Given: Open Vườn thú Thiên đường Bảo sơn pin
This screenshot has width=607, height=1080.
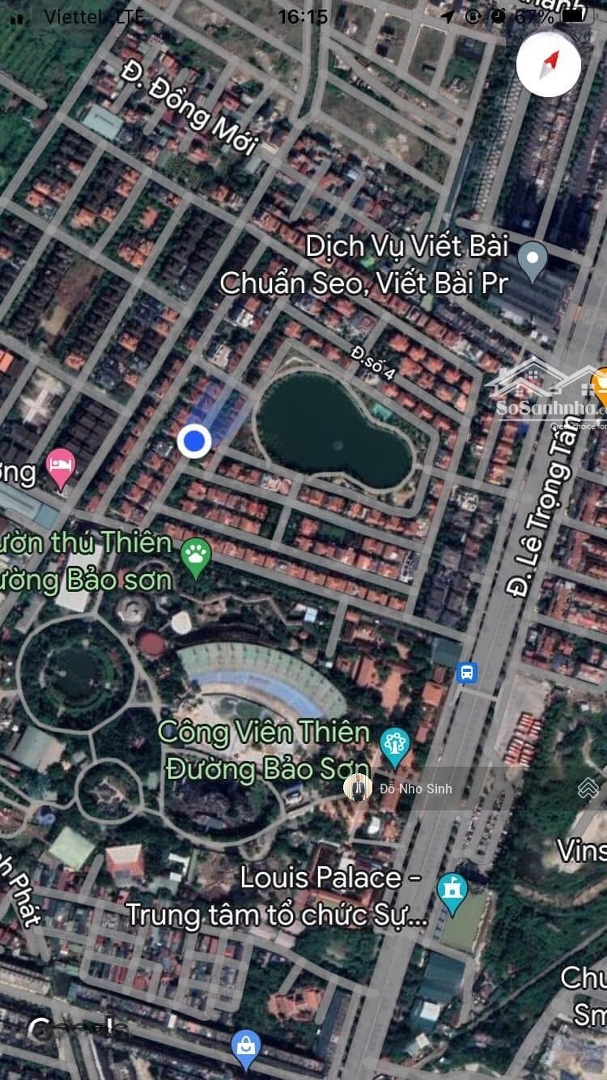Looking at the screenshot, I should click(196, 555).
